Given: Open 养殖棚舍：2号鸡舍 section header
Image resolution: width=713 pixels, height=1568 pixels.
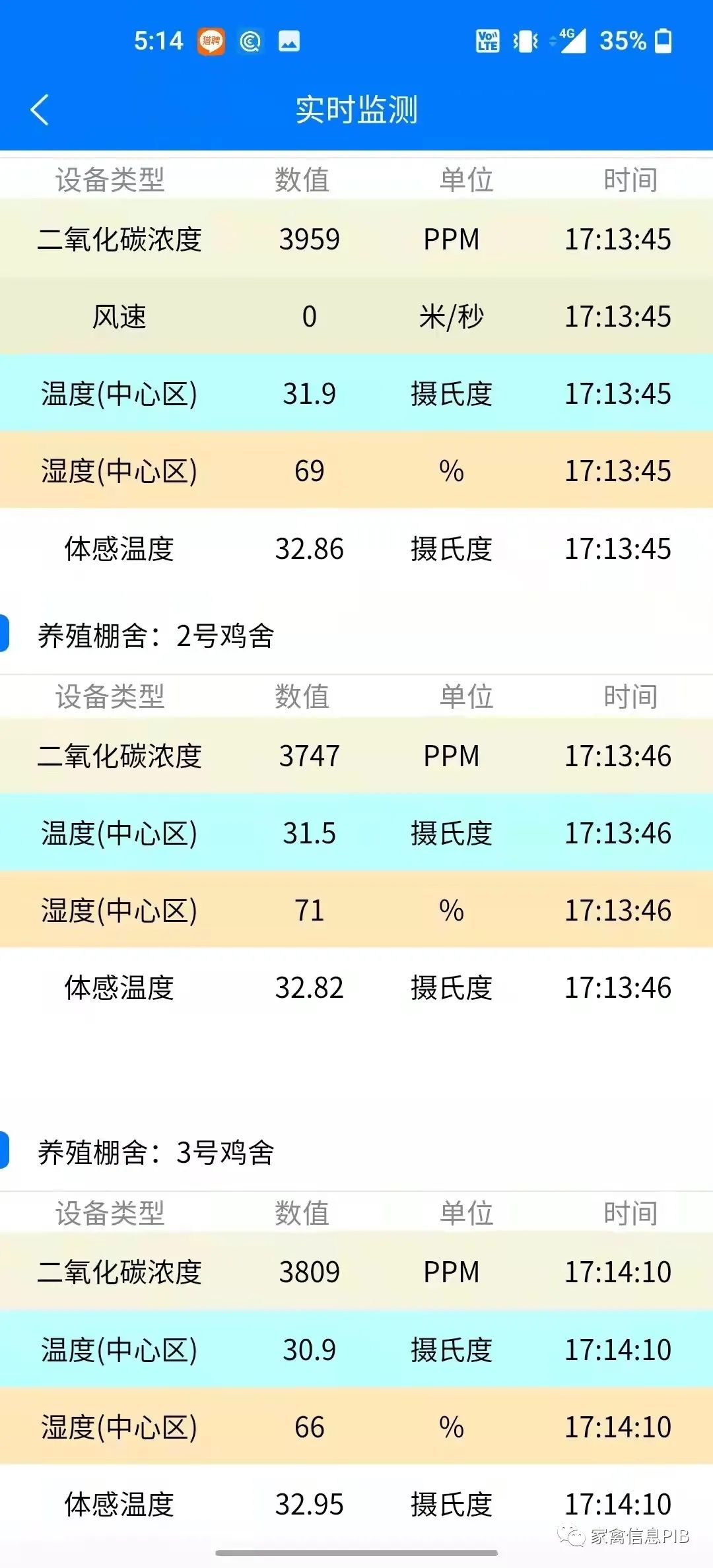Looking at the screenshot, I should [155, 635].
